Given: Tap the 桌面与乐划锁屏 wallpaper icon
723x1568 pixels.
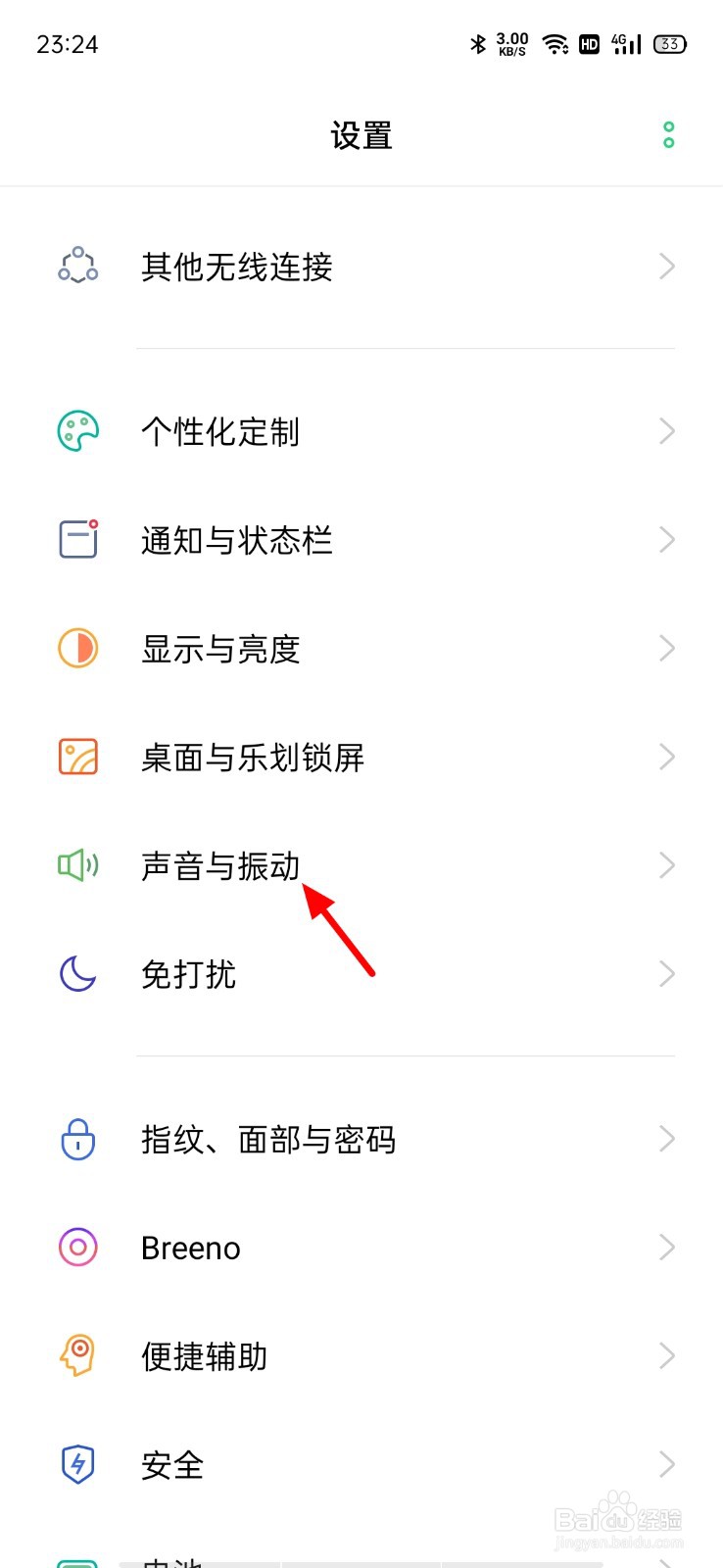Looking at the screenshot, I should tap(77, 757).
